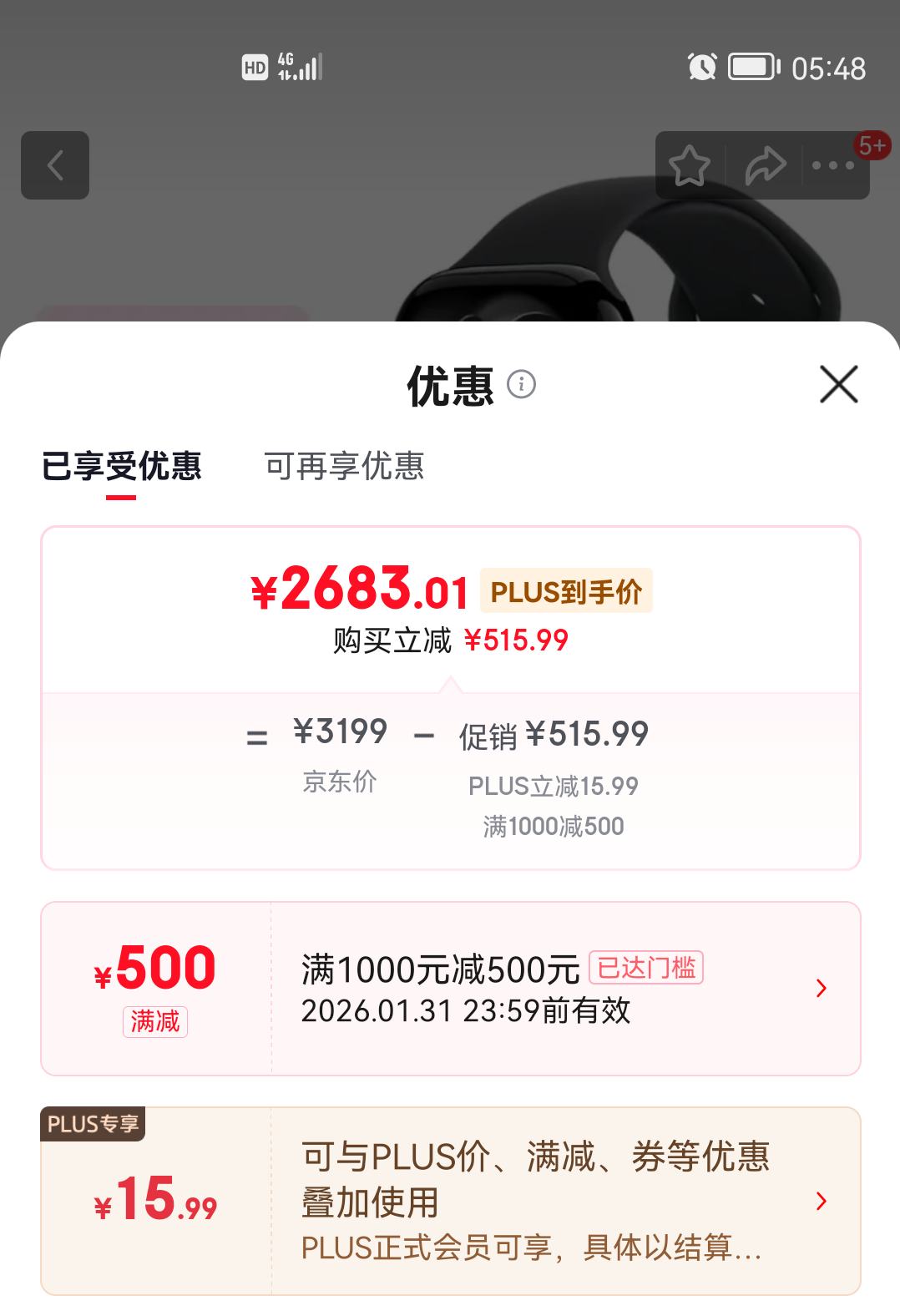The width and height of the screenshot is (900, 1316).
Task: Collapse the price breakdown under ¥2683.01
Action: tap(451, 685)
